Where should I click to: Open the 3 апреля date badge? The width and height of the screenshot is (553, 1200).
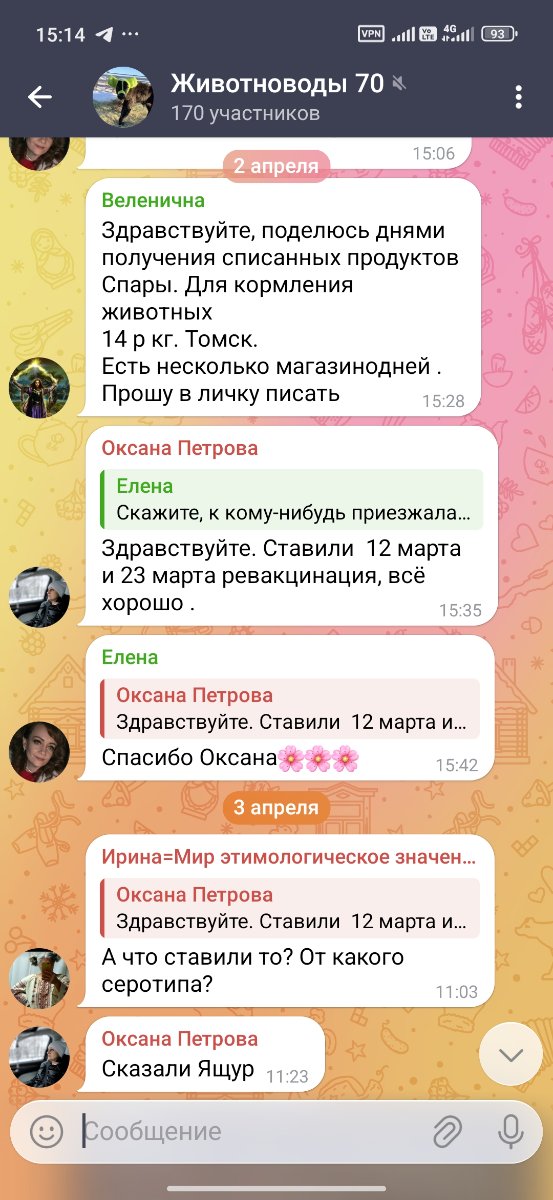point(276,806)
